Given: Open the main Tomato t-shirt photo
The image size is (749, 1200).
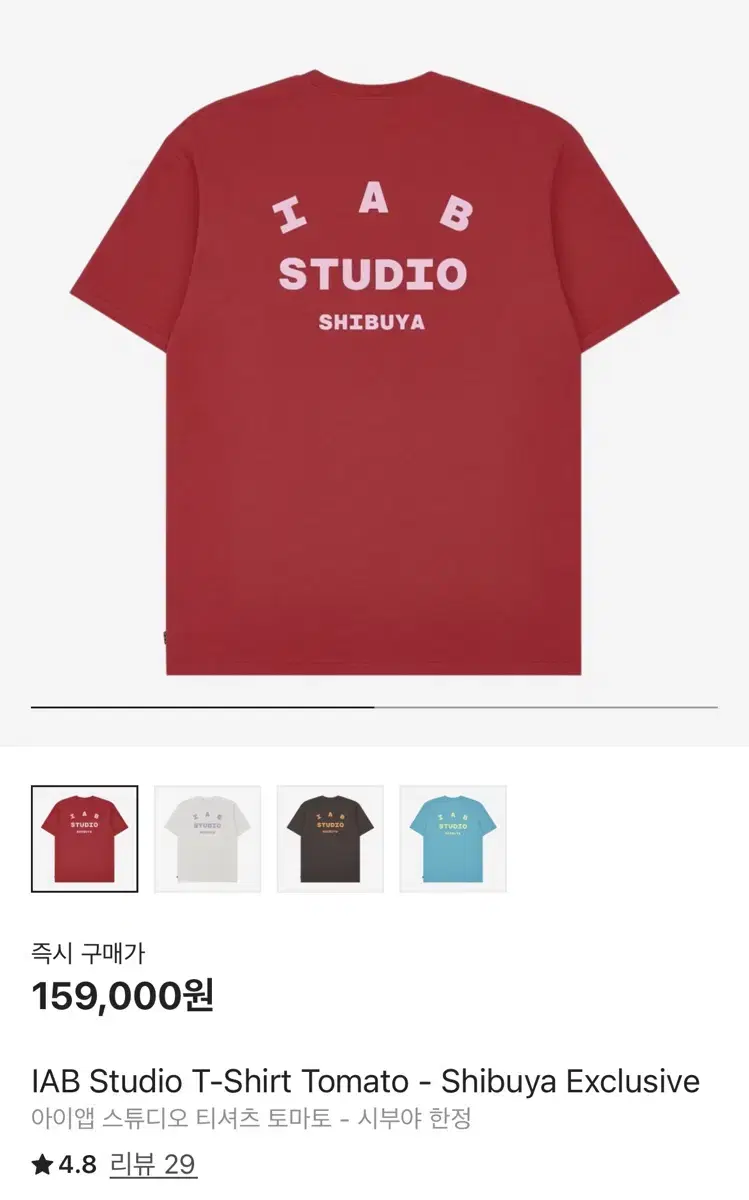Looking at the screenshot, I should click(x=374, y=370).
